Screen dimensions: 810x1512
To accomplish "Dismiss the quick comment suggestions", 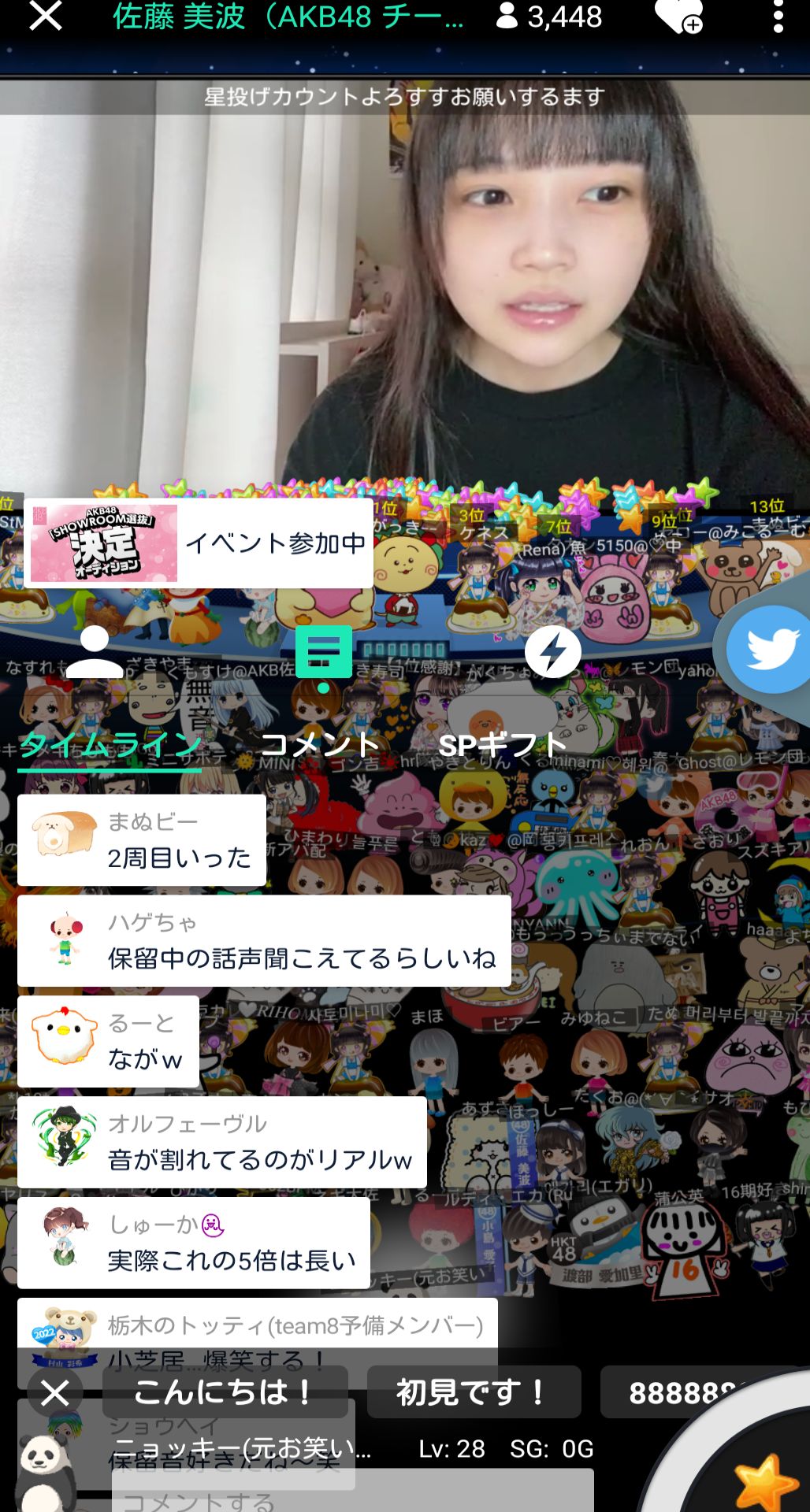I will click(x=54, y=1392).
